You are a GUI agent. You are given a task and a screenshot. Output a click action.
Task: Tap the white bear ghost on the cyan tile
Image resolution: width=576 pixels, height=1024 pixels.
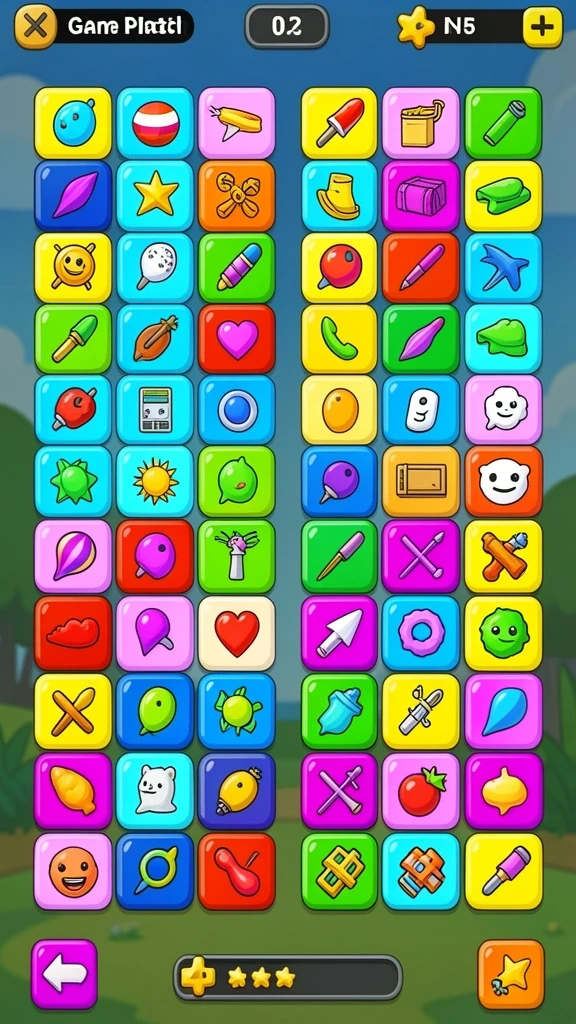pyautogui.click(x=155, y=790)
